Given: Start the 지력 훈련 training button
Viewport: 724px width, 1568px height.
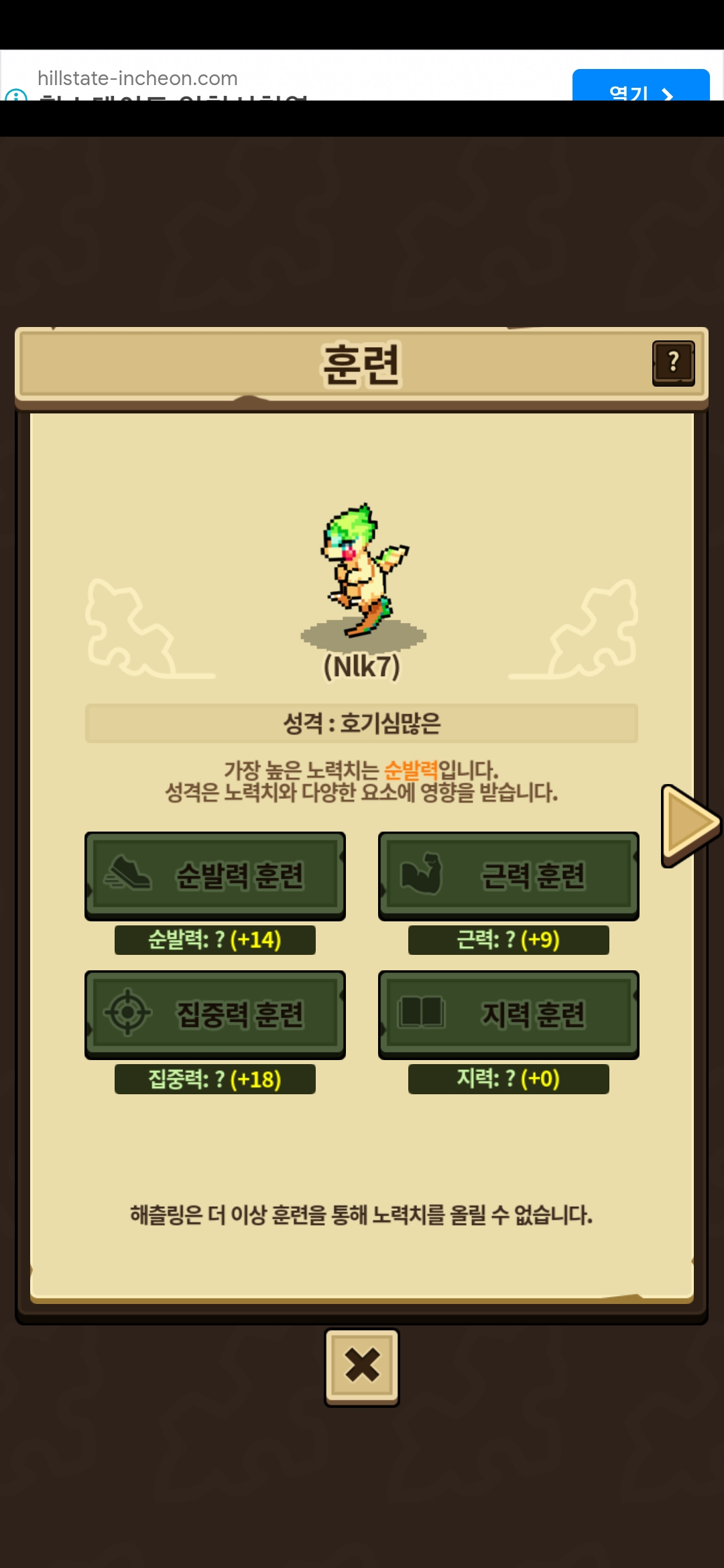Looking at the screenshot, I should pos(508,1014).
